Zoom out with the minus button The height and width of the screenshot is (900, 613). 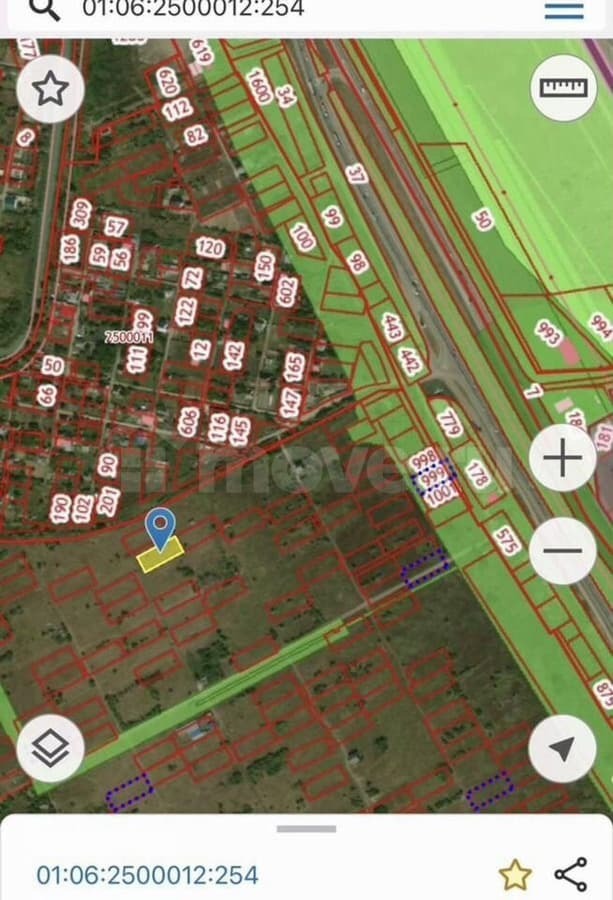click(x=563, y=550)
